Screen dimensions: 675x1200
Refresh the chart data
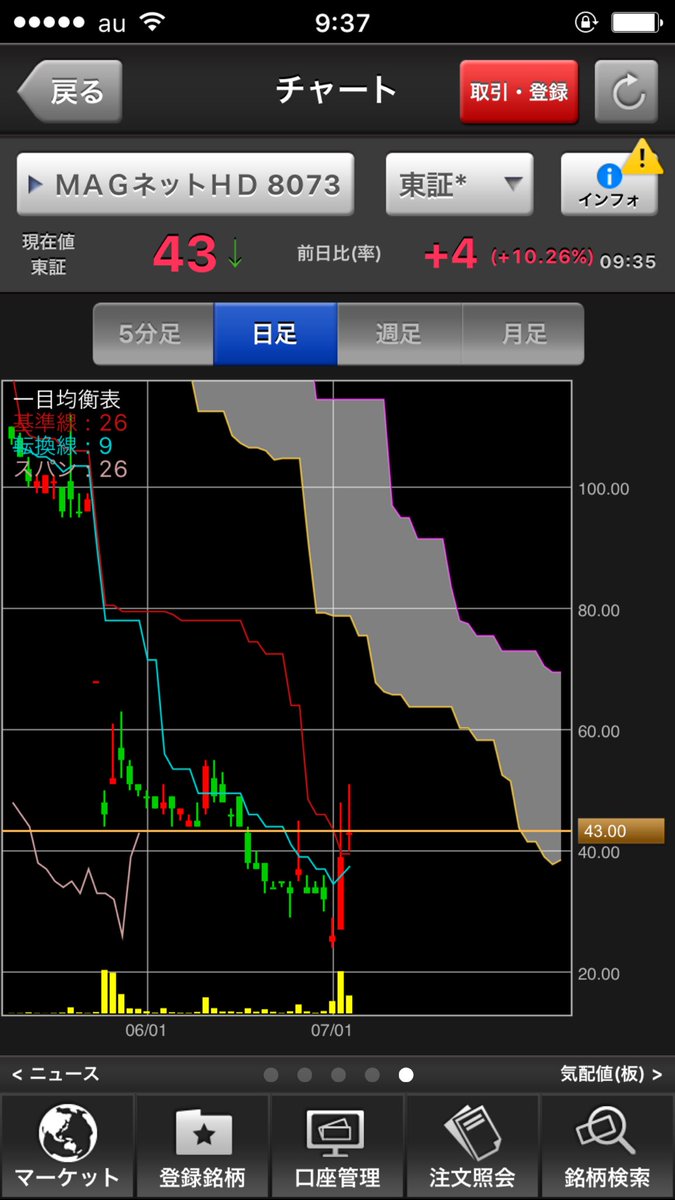click(x=626, y=92)
